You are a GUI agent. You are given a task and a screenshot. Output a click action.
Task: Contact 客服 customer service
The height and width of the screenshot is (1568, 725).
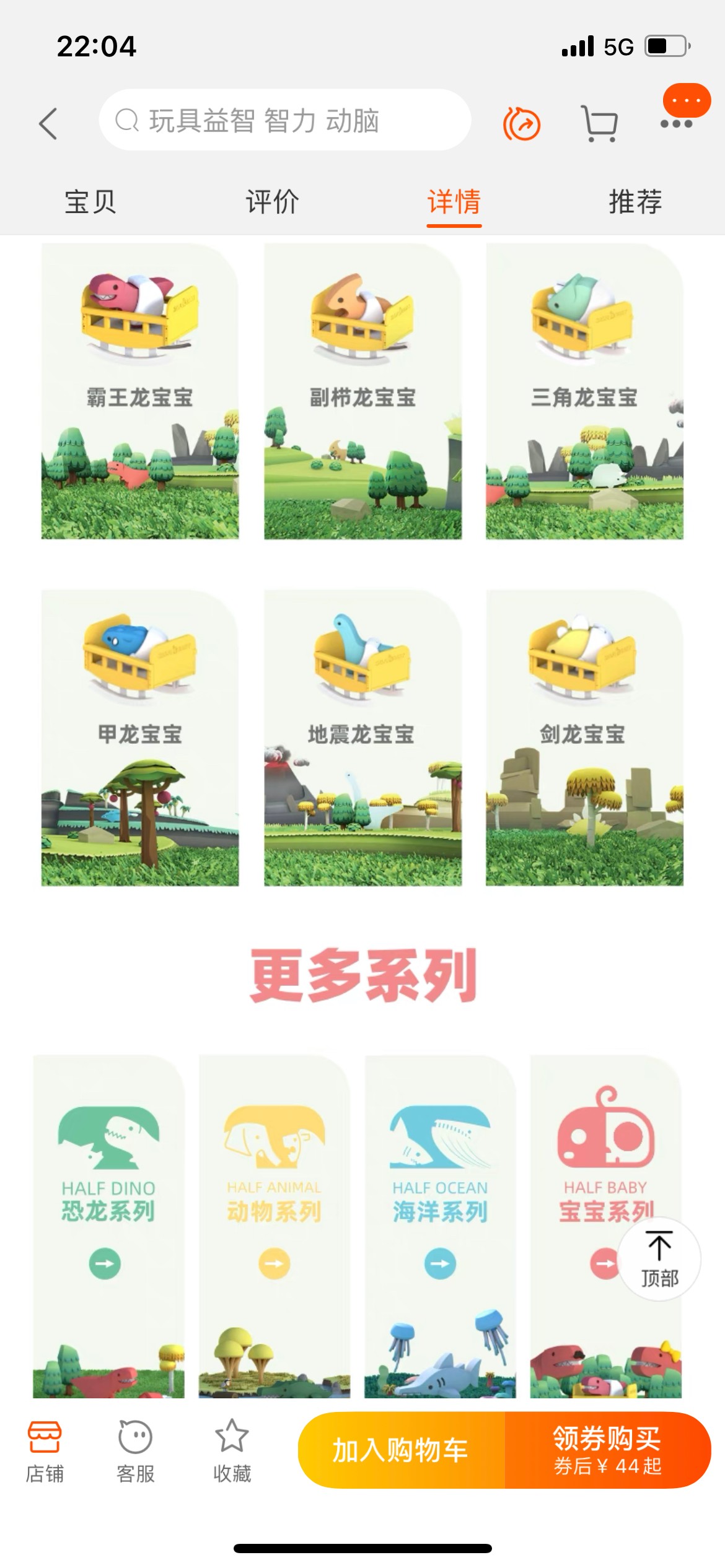[x=135, y=1450]
